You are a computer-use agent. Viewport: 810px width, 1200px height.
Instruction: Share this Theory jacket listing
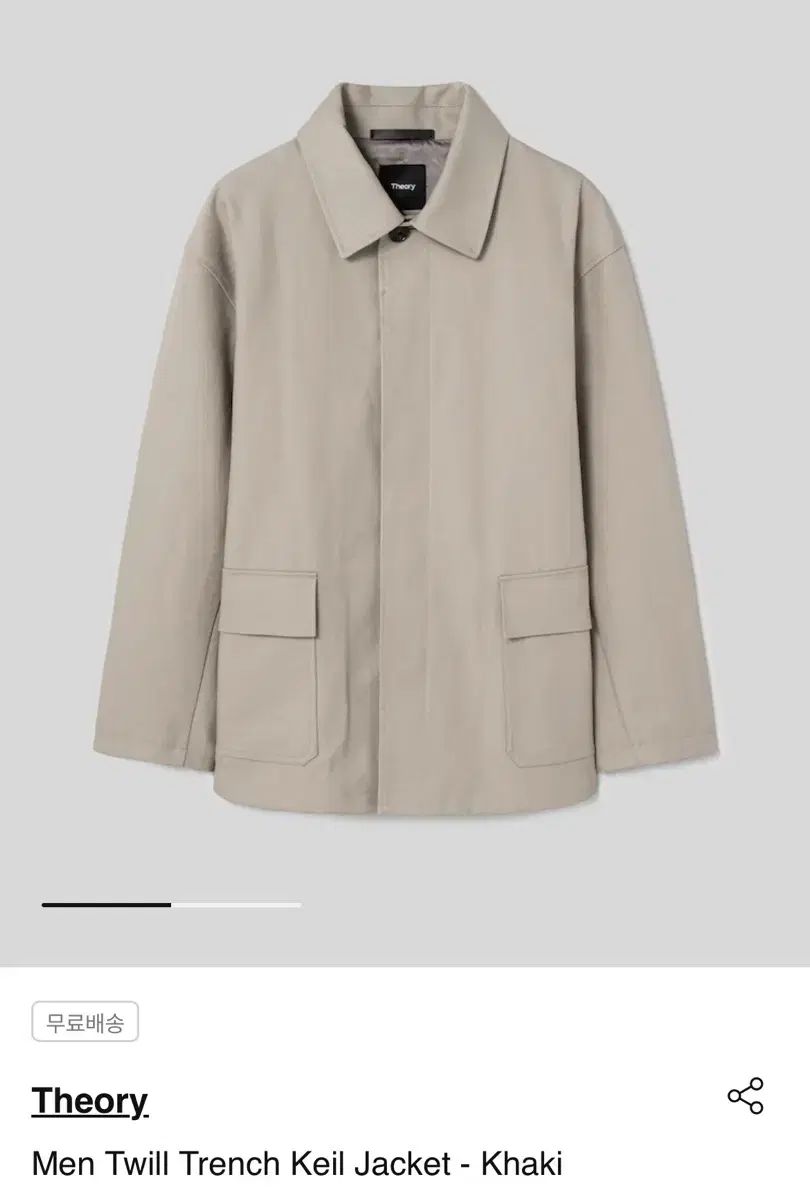[x=745, y=1096]
